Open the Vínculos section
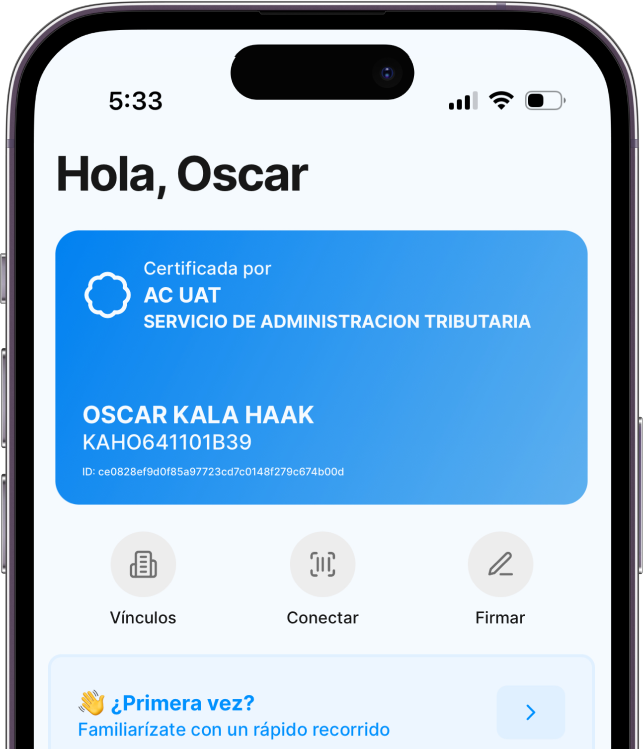Image resolution: width=643 pixels, height=749 pixels. [x=143, y=565]
